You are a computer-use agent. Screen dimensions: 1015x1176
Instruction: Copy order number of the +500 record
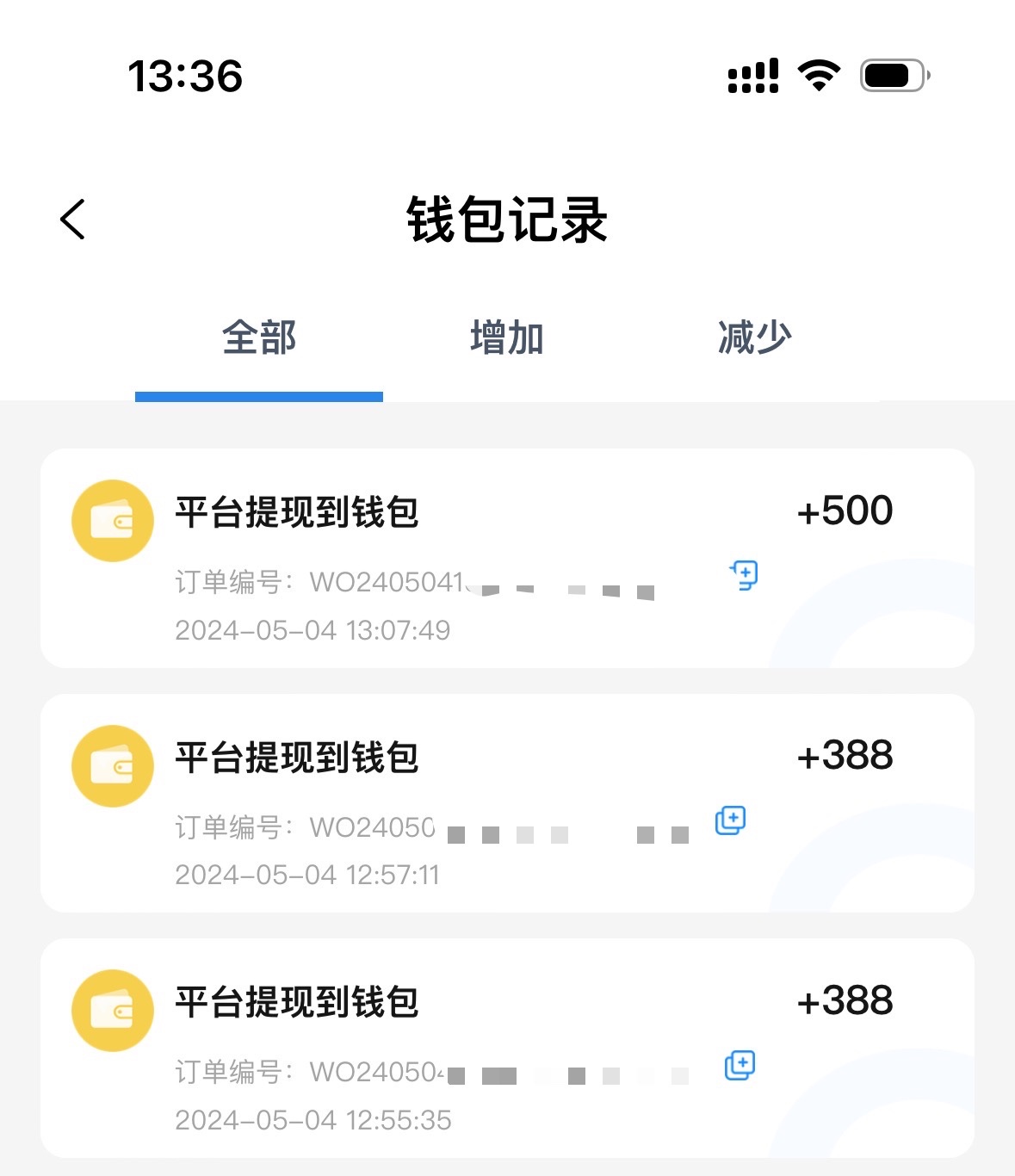(744, 574)
